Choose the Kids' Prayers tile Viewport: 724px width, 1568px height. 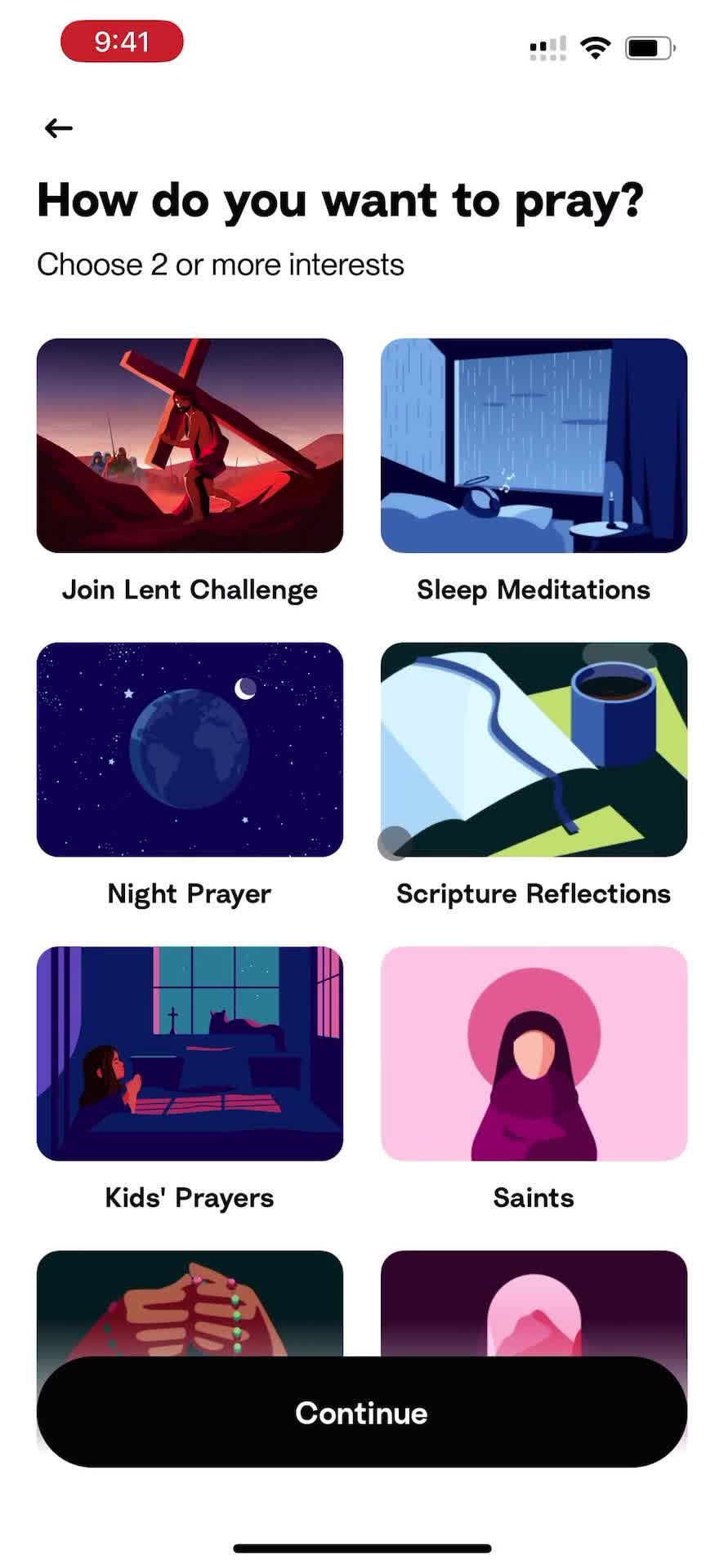pos(190,1053)
